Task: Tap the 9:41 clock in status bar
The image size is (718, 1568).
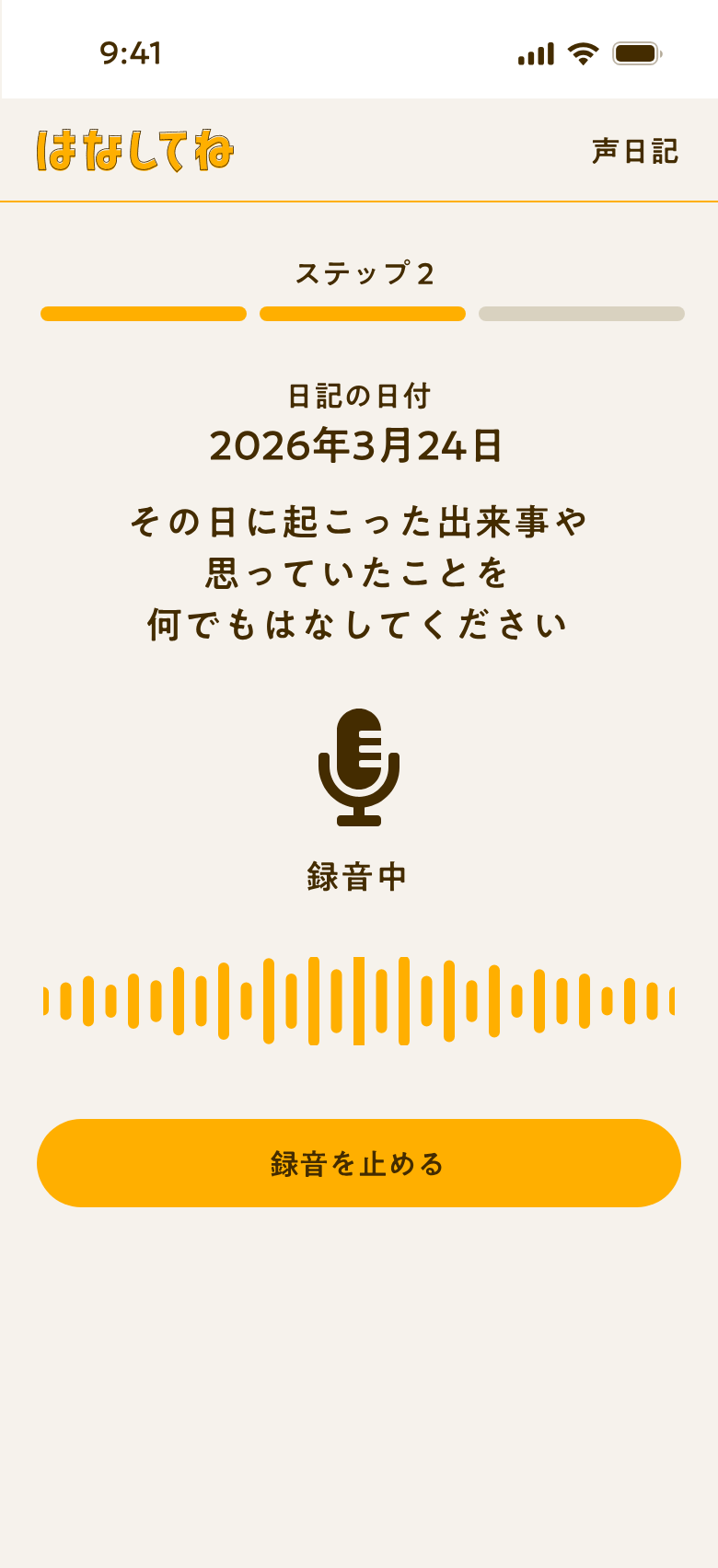Action: 132,55
